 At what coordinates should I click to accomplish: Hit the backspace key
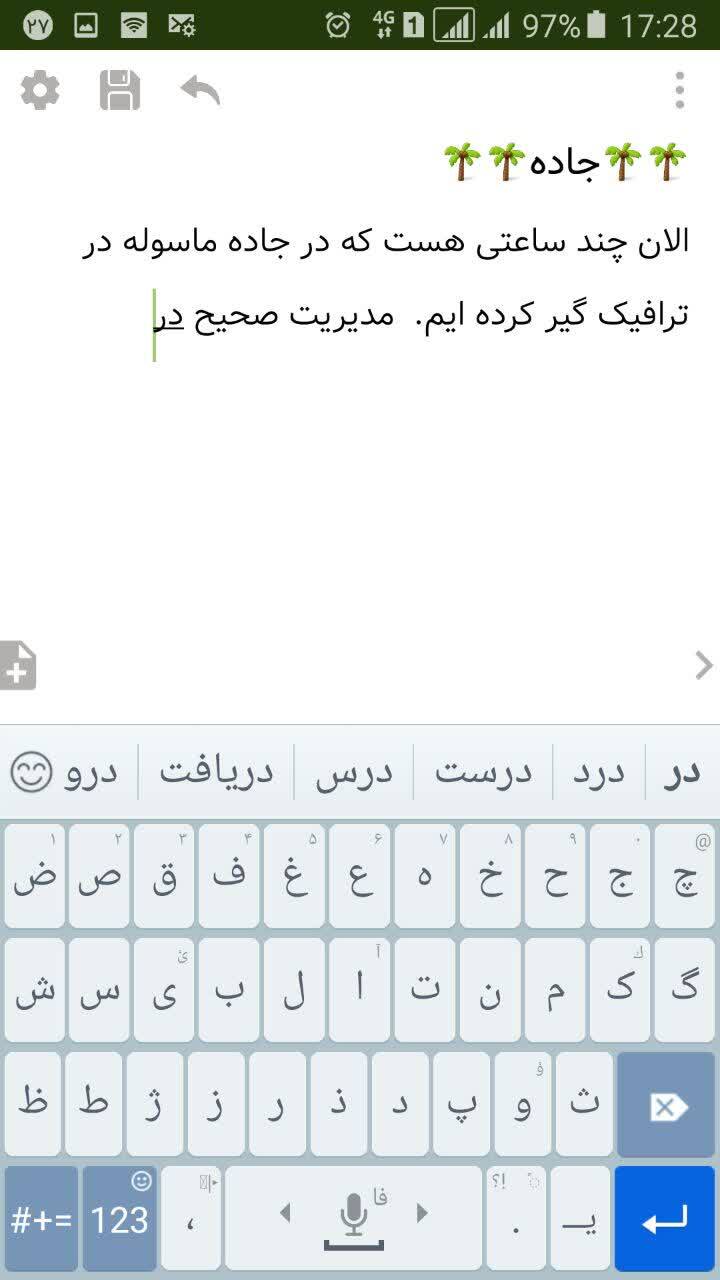666,1105
